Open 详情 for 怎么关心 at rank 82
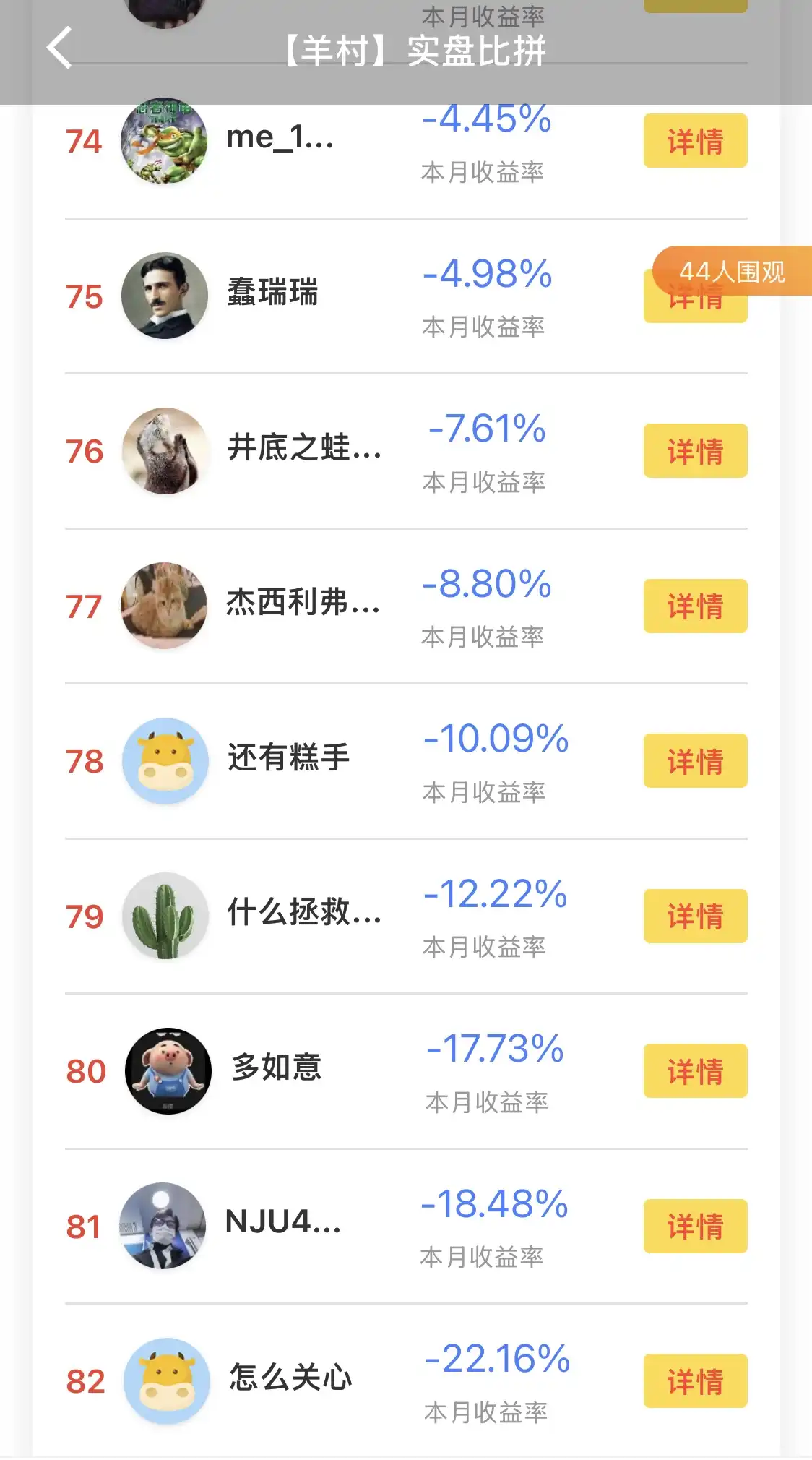Image resolution: width=812 pixels, height=1460 pixels. pos(695,1381)
